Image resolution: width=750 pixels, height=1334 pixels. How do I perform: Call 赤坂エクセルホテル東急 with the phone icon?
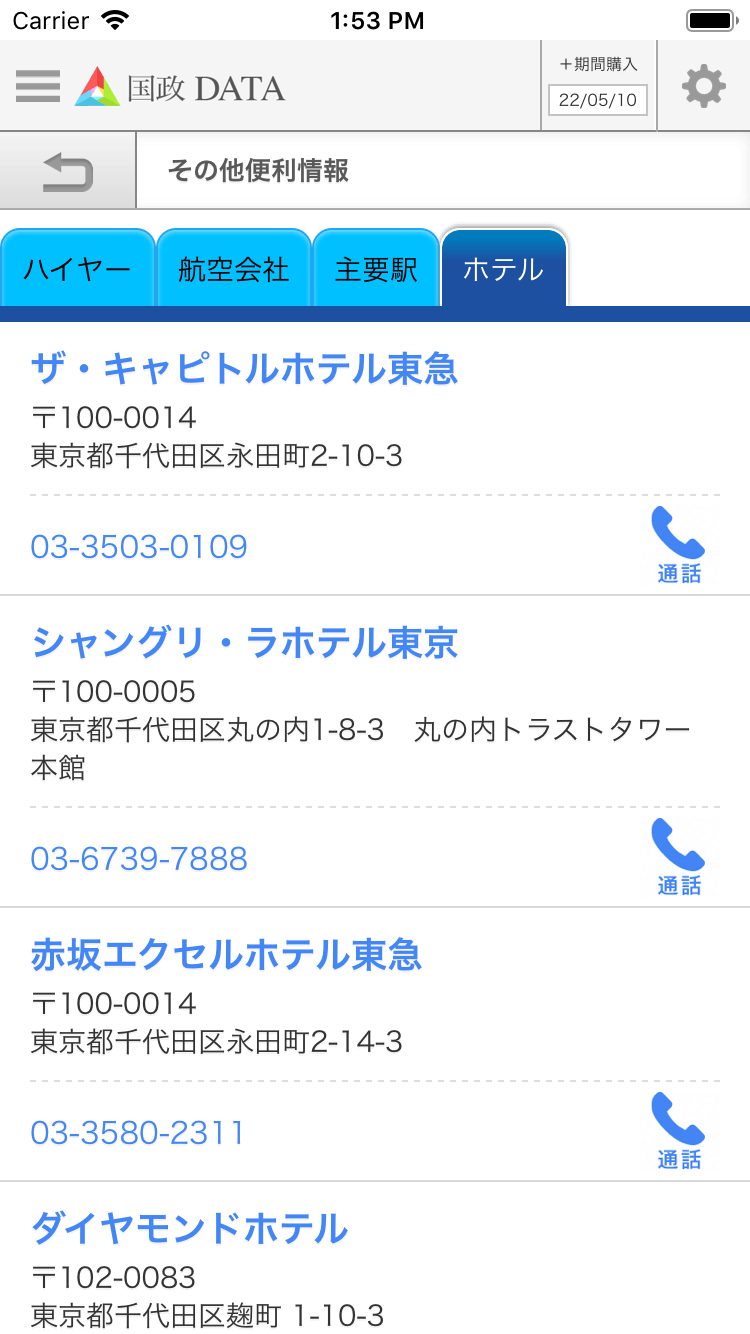point(679,1131)
